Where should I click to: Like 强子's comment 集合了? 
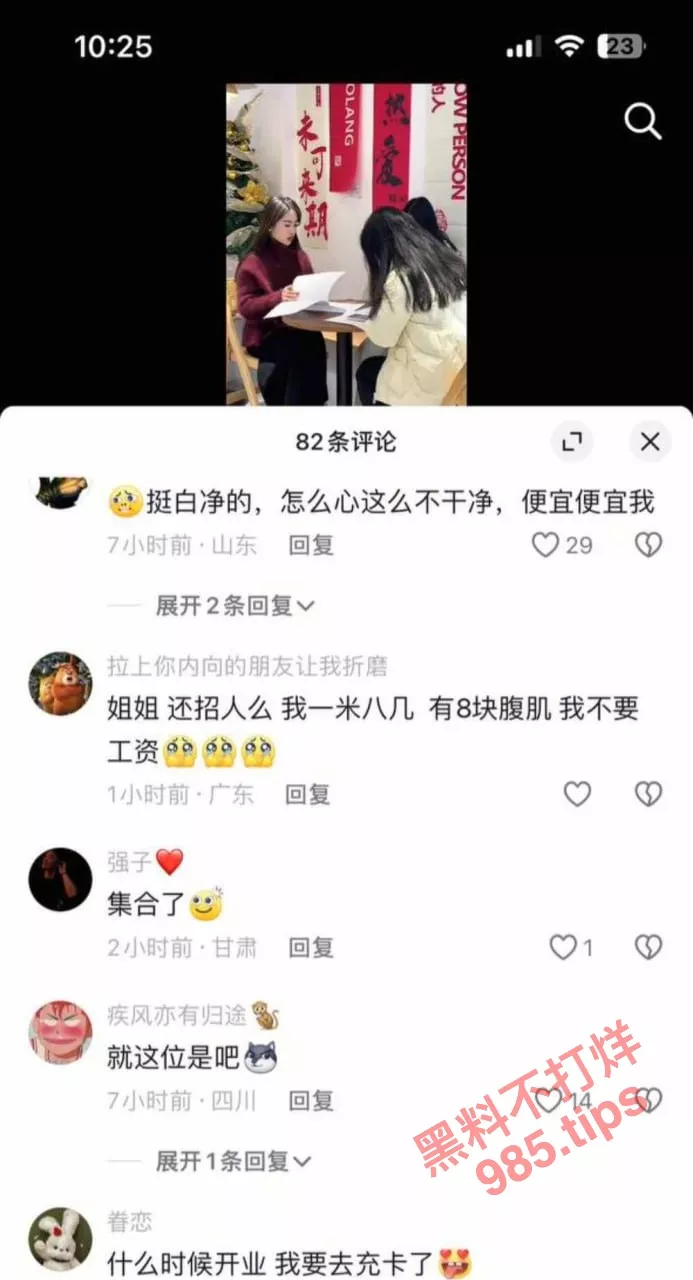pos(563,947)
